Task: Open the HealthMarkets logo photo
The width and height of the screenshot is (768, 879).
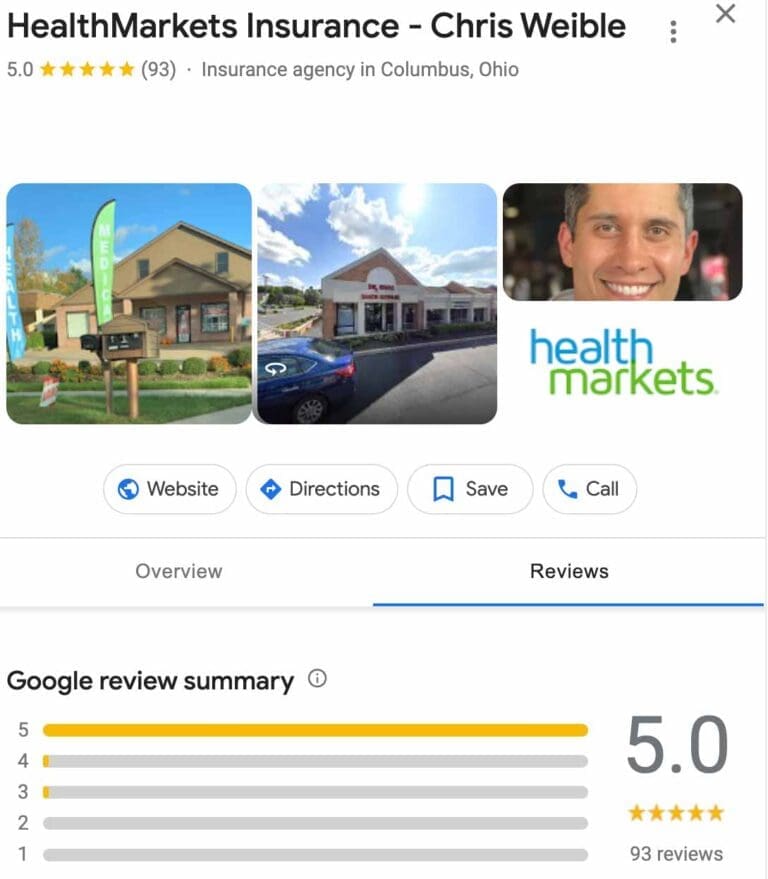Action: click(622, 364)
